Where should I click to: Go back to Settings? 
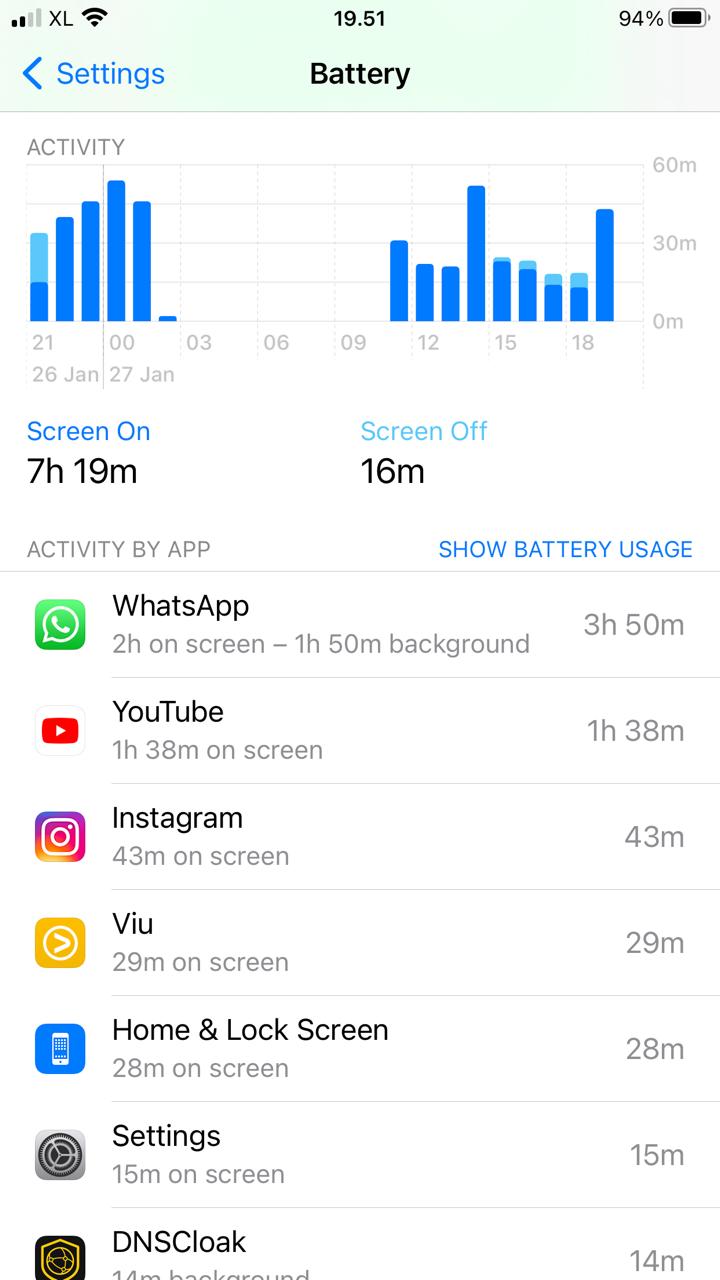click(92, 74)
